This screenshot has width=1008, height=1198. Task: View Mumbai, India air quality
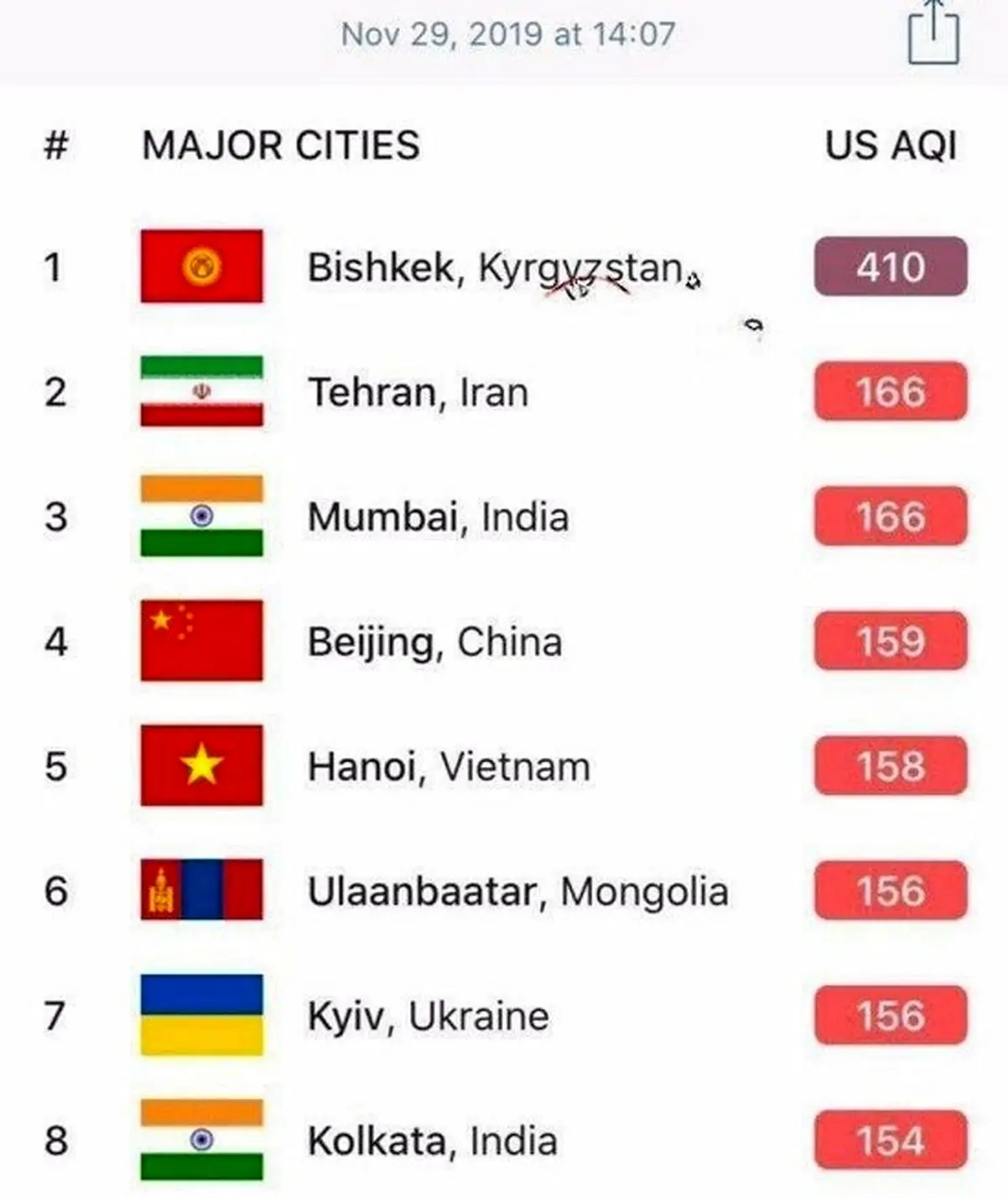[438, 517]
